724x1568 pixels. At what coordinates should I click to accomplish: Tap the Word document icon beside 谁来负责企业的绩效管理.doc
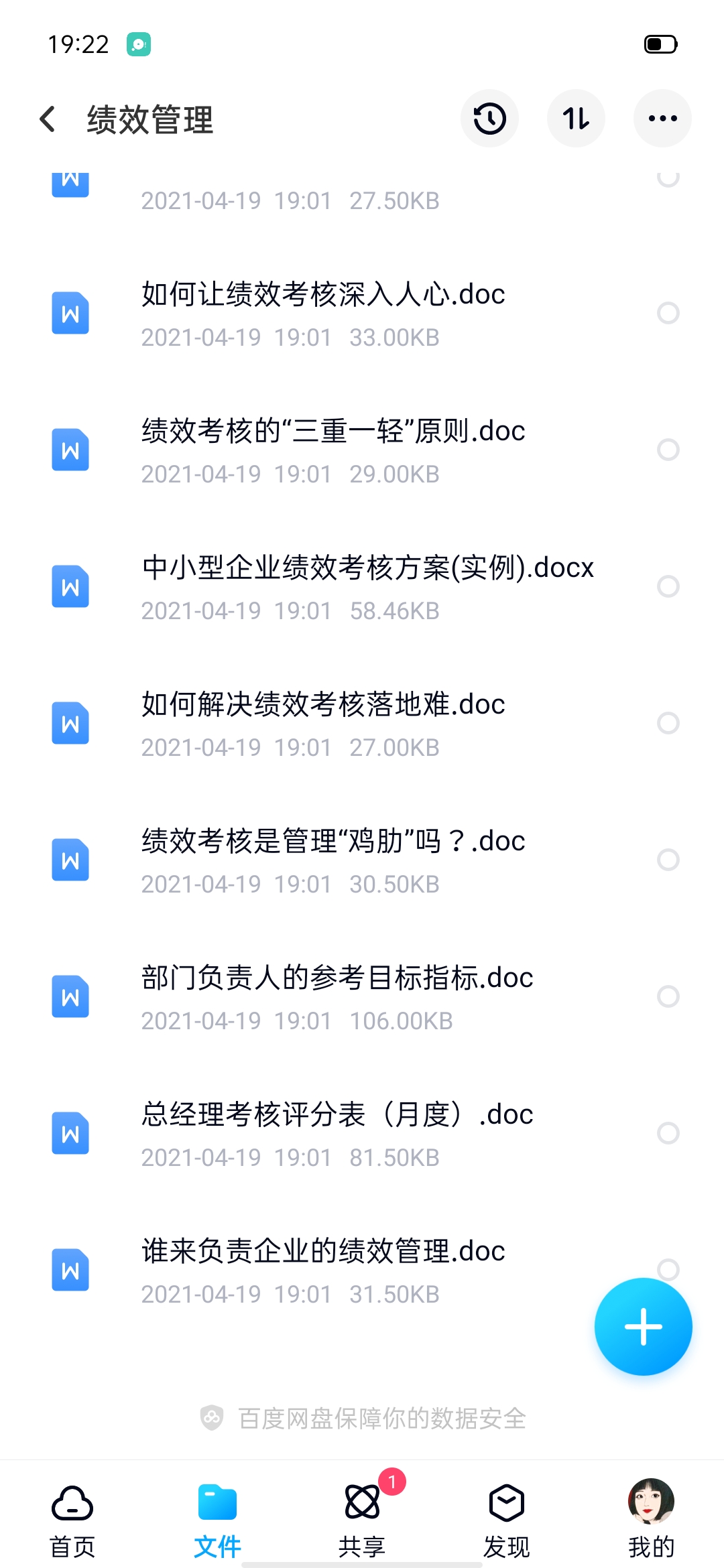click(70, 1270)
